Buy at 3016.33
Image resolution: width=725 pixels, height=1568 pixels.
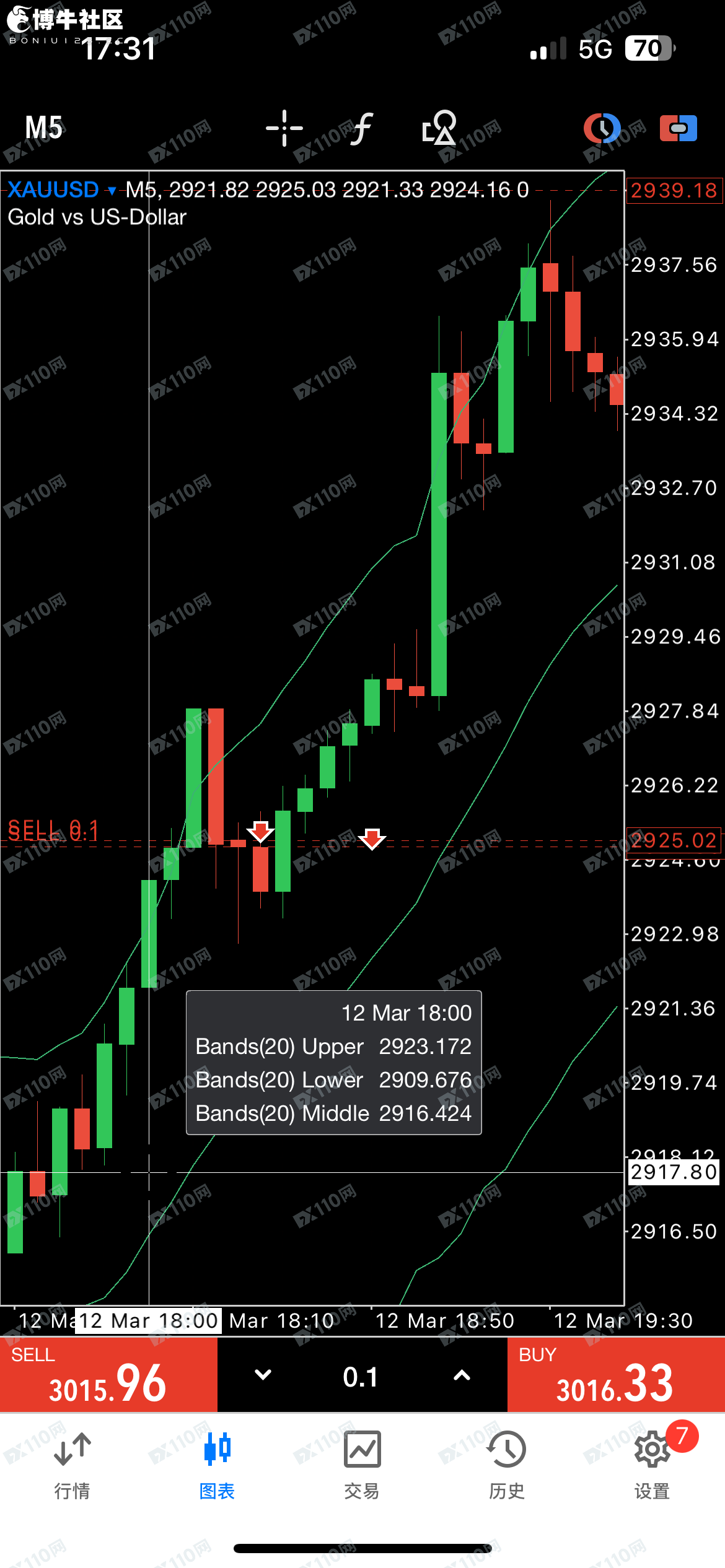tap(616, 1375)
